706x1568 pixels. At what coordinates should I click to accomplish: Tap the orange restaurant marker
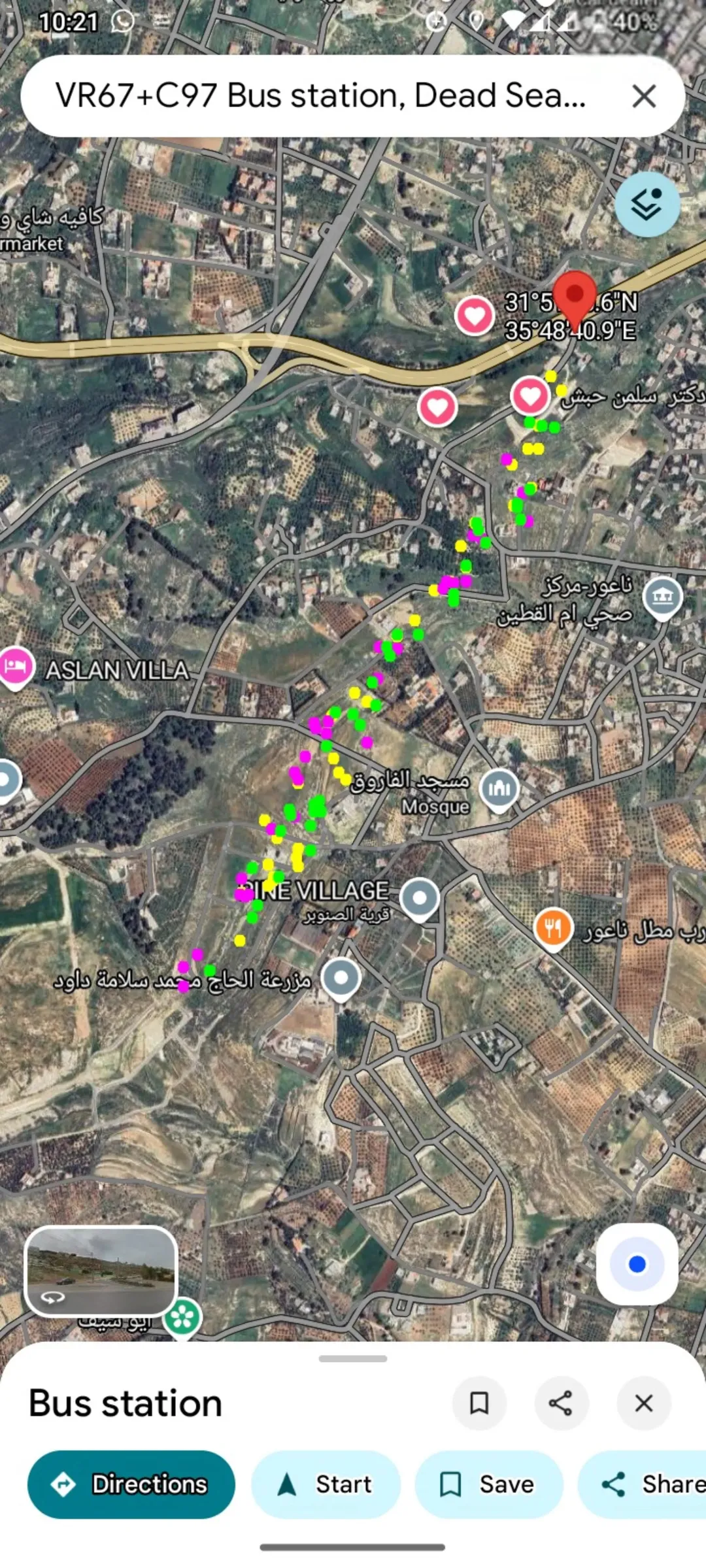554,929
